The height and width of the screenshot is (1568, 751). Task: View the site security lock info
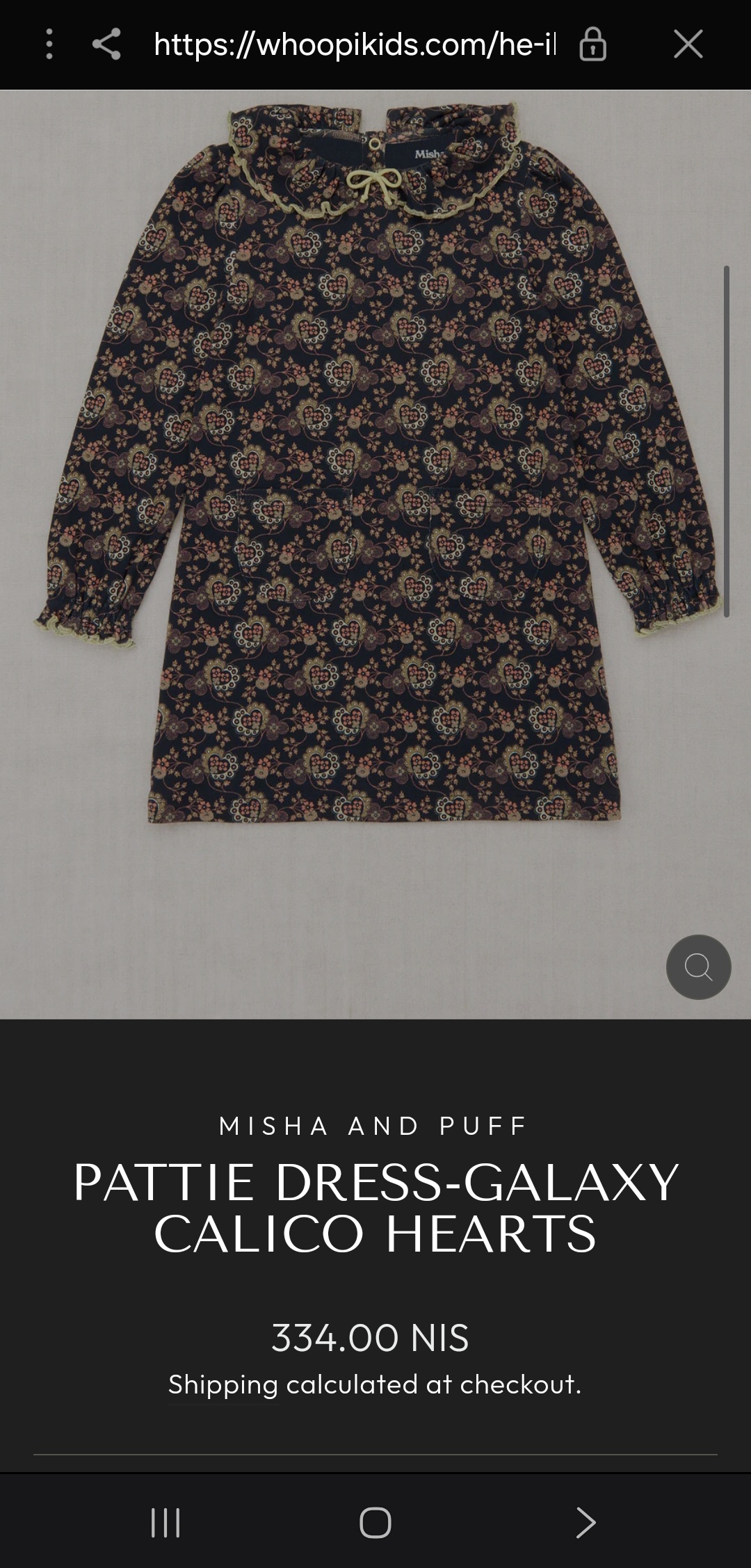click(592, 45)
